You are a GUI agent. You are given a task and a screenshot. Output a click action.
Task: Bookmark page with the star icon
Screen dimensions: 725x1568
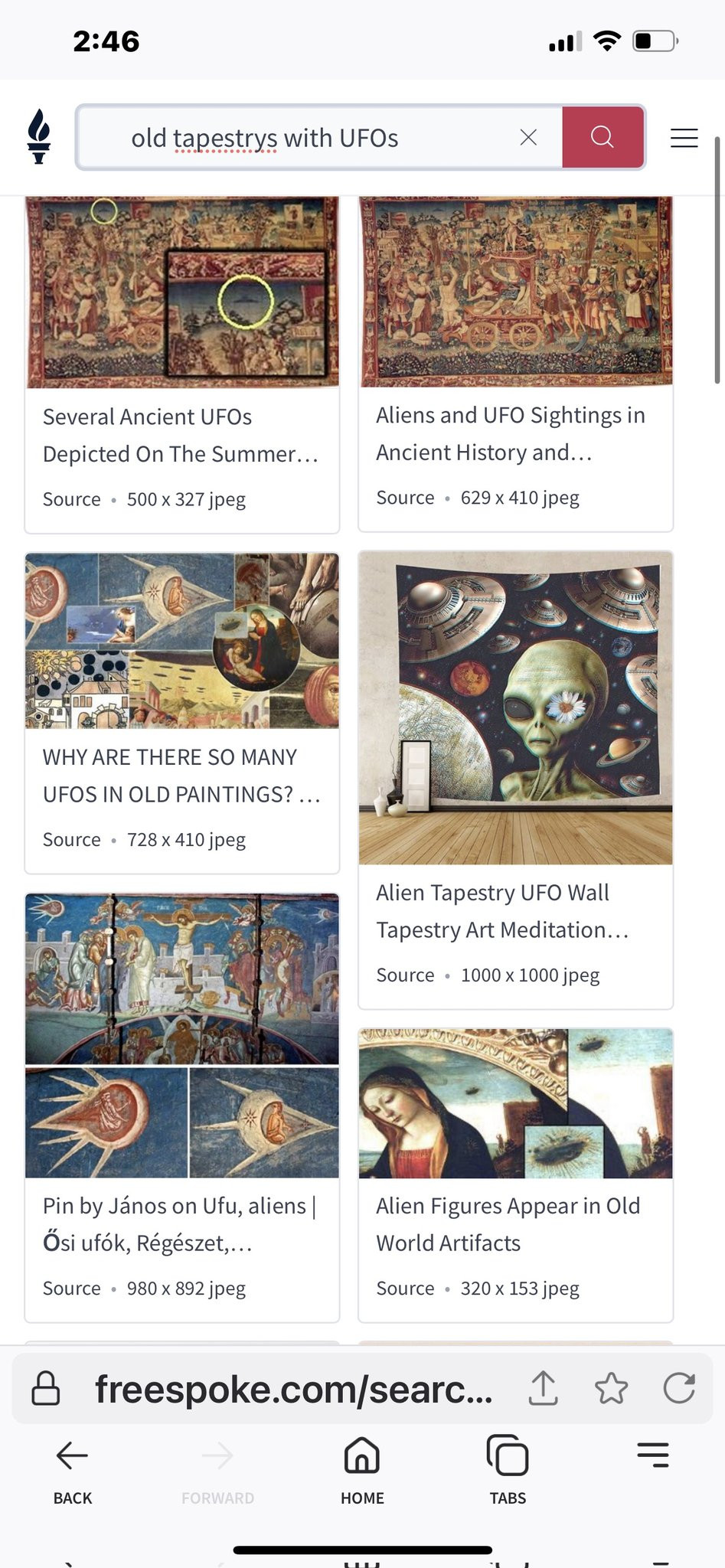coord(611,1388)
